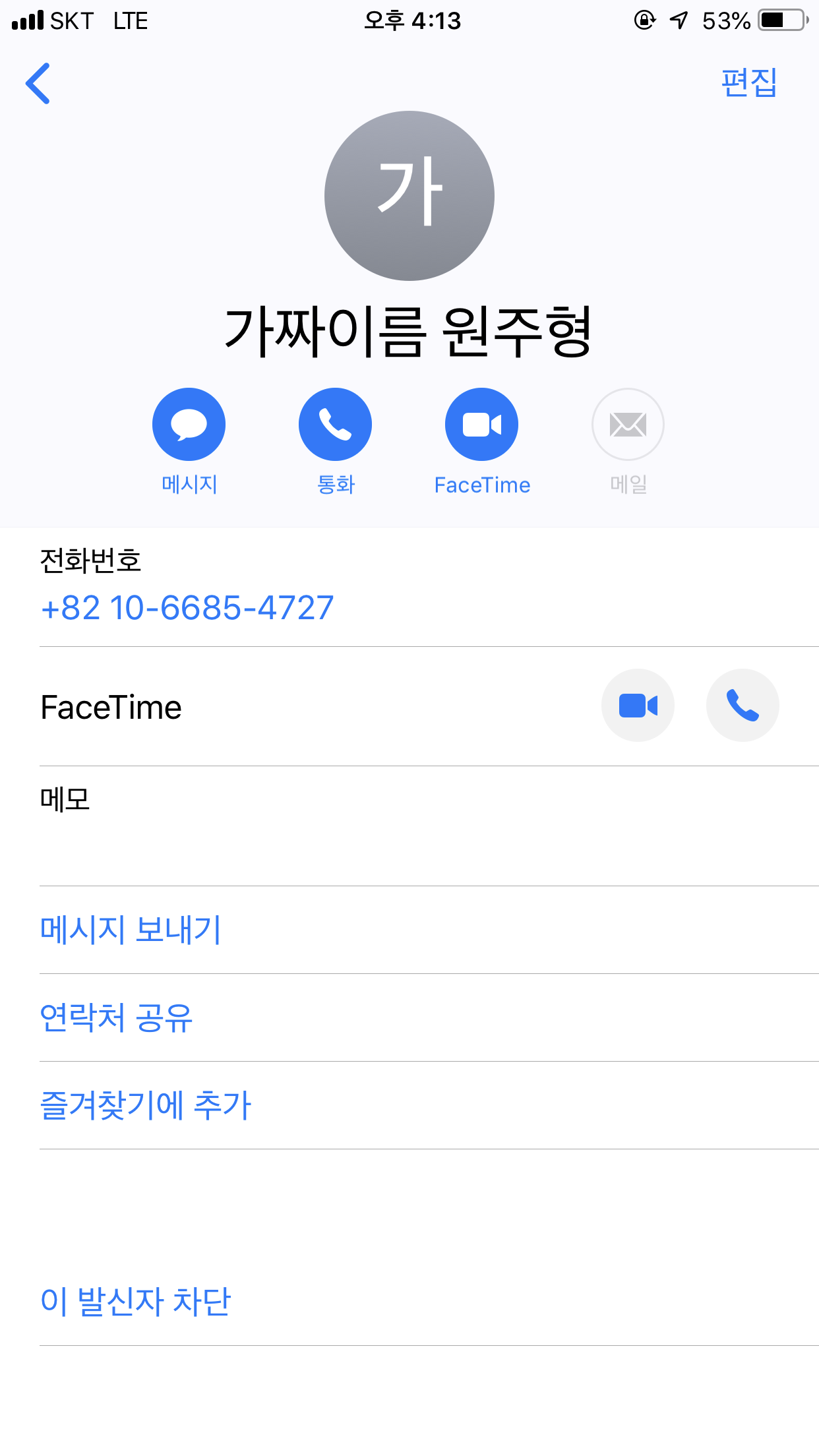Tap the 메시지 bubble icon
Screen dimensions: 819x1456
189,425
